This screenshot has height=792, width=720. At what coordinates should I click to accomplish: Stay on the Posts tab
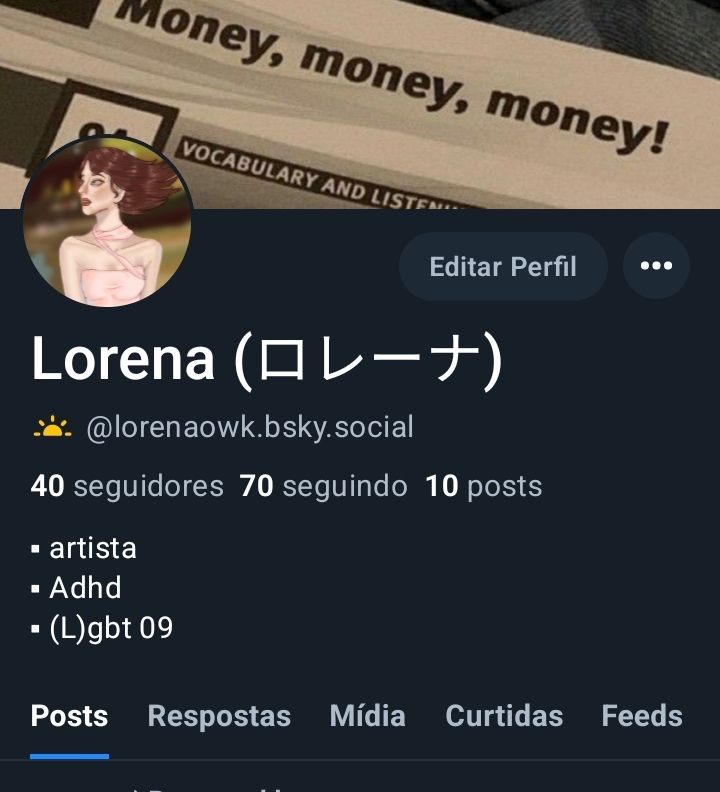click(x=68, y=716)
